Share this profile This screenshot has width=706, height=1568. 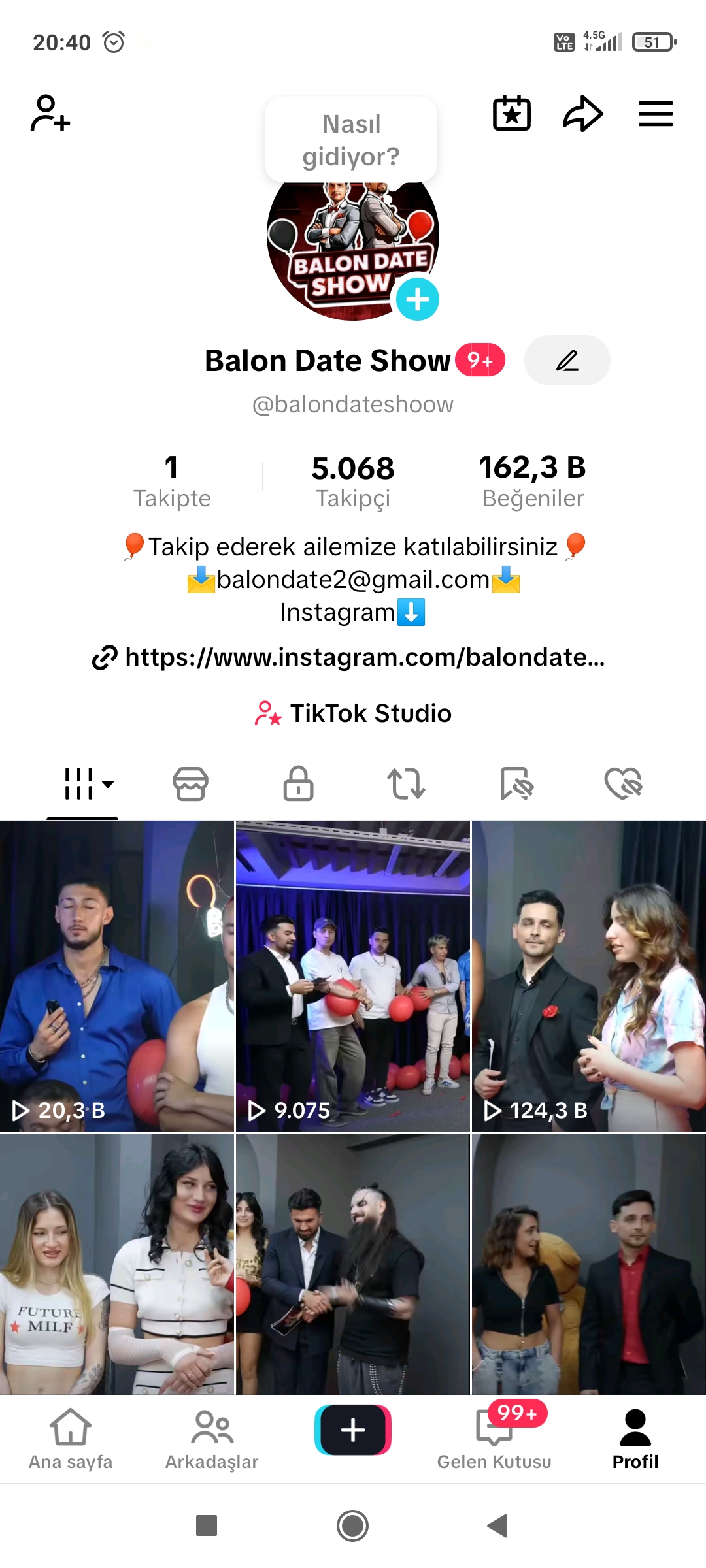coord(582,114)
